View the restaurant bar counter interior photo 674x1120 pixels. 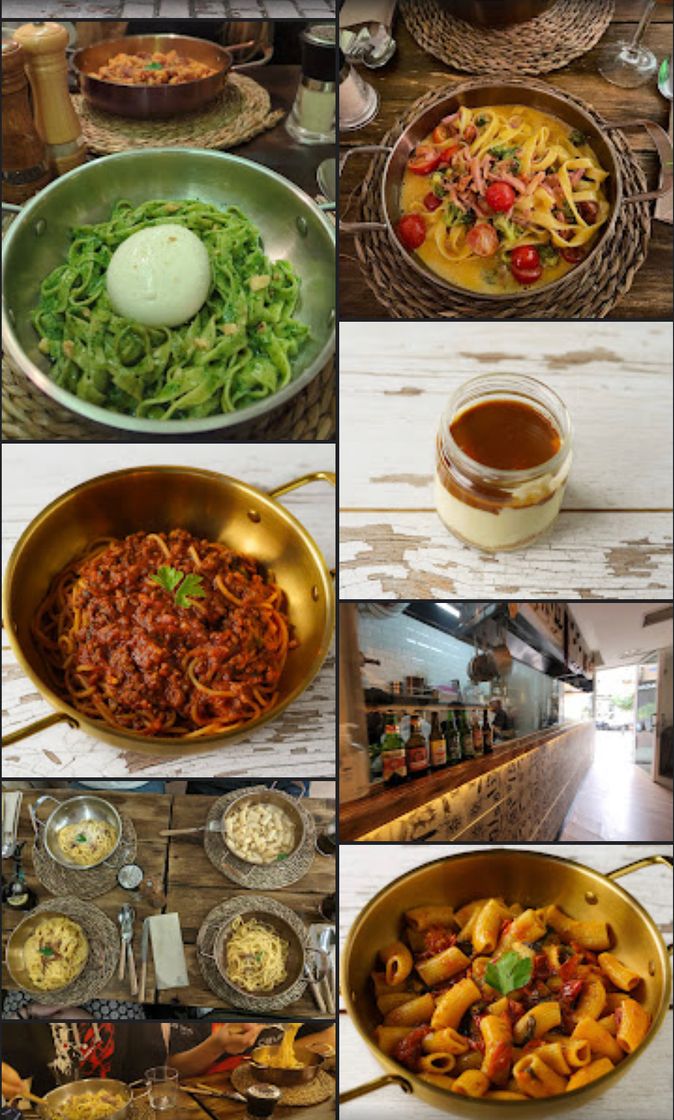506,722
